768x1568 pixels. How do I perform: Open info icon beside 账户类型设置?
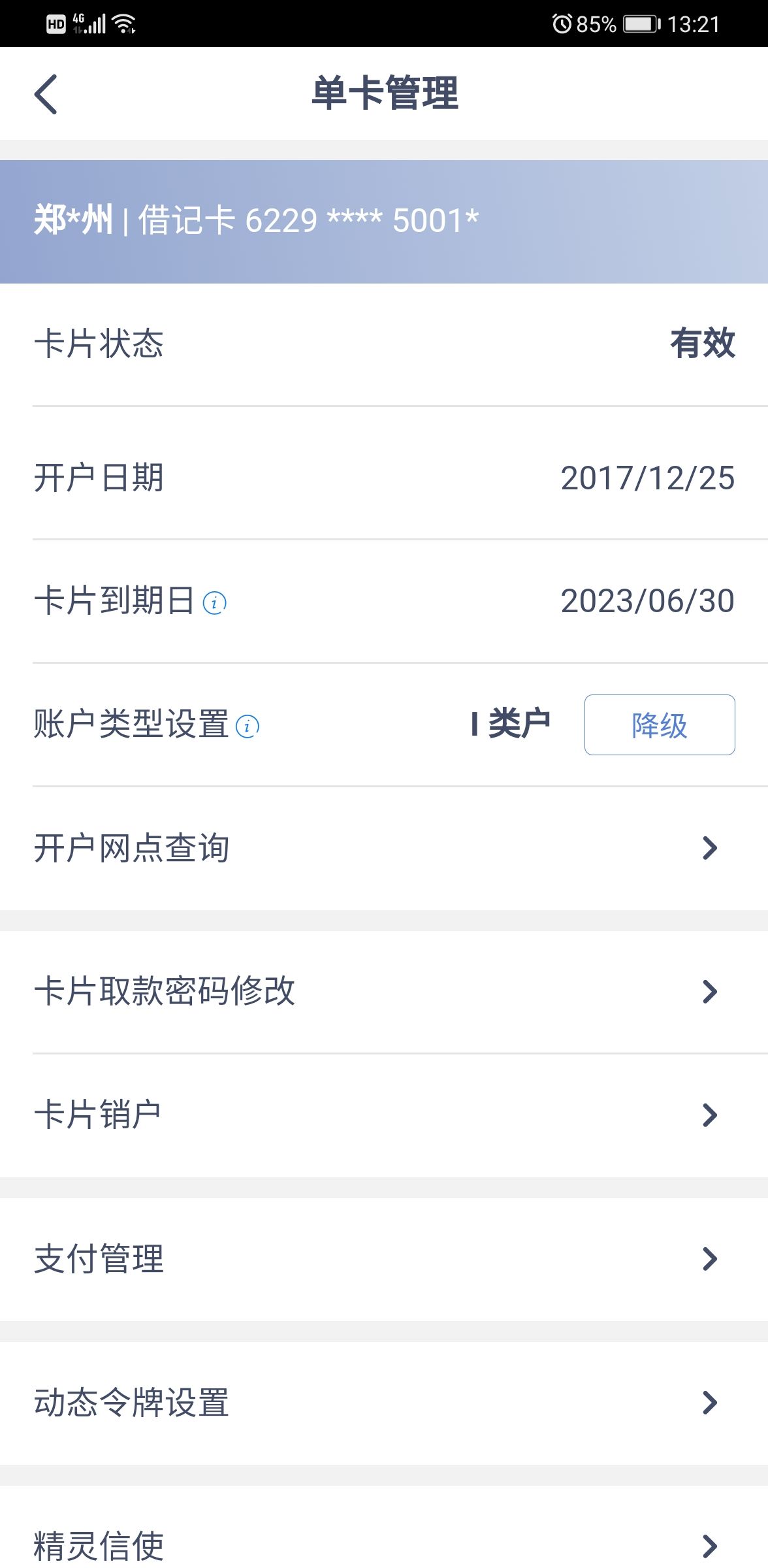click(248, 726)
